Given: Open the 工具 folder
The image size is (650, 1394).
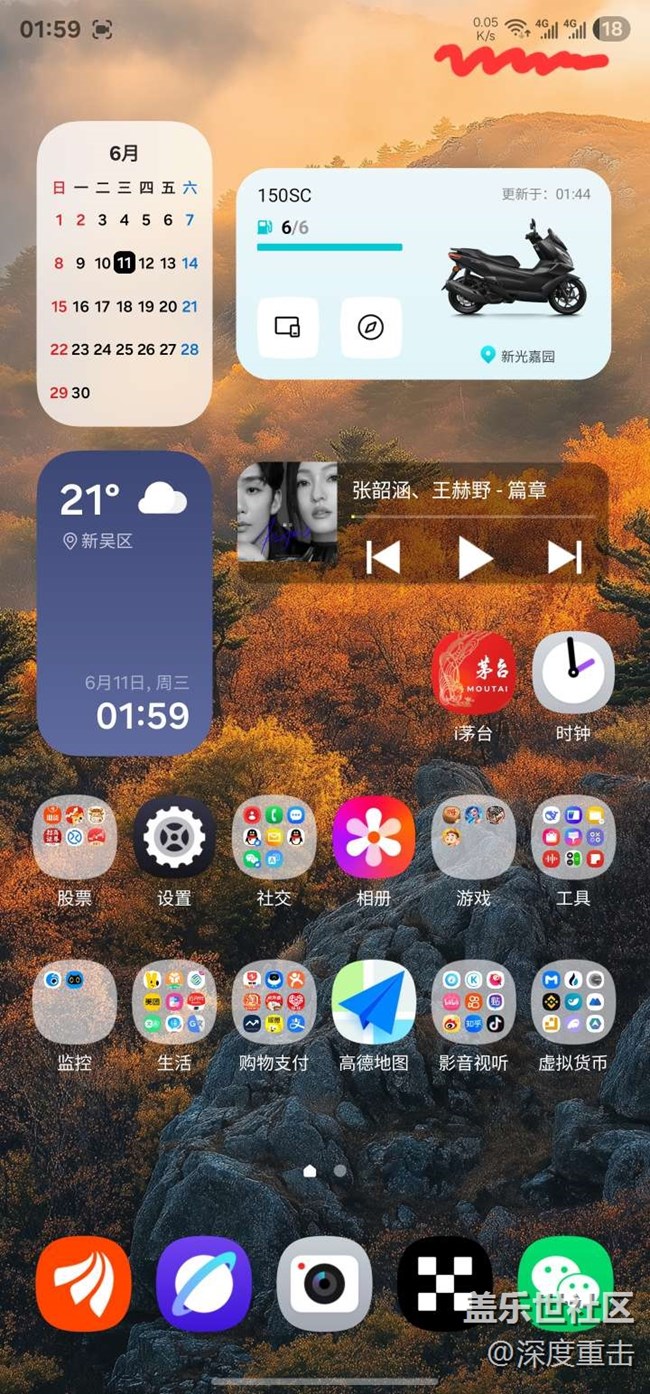Looking at the screenshot, I should point(573,837).
